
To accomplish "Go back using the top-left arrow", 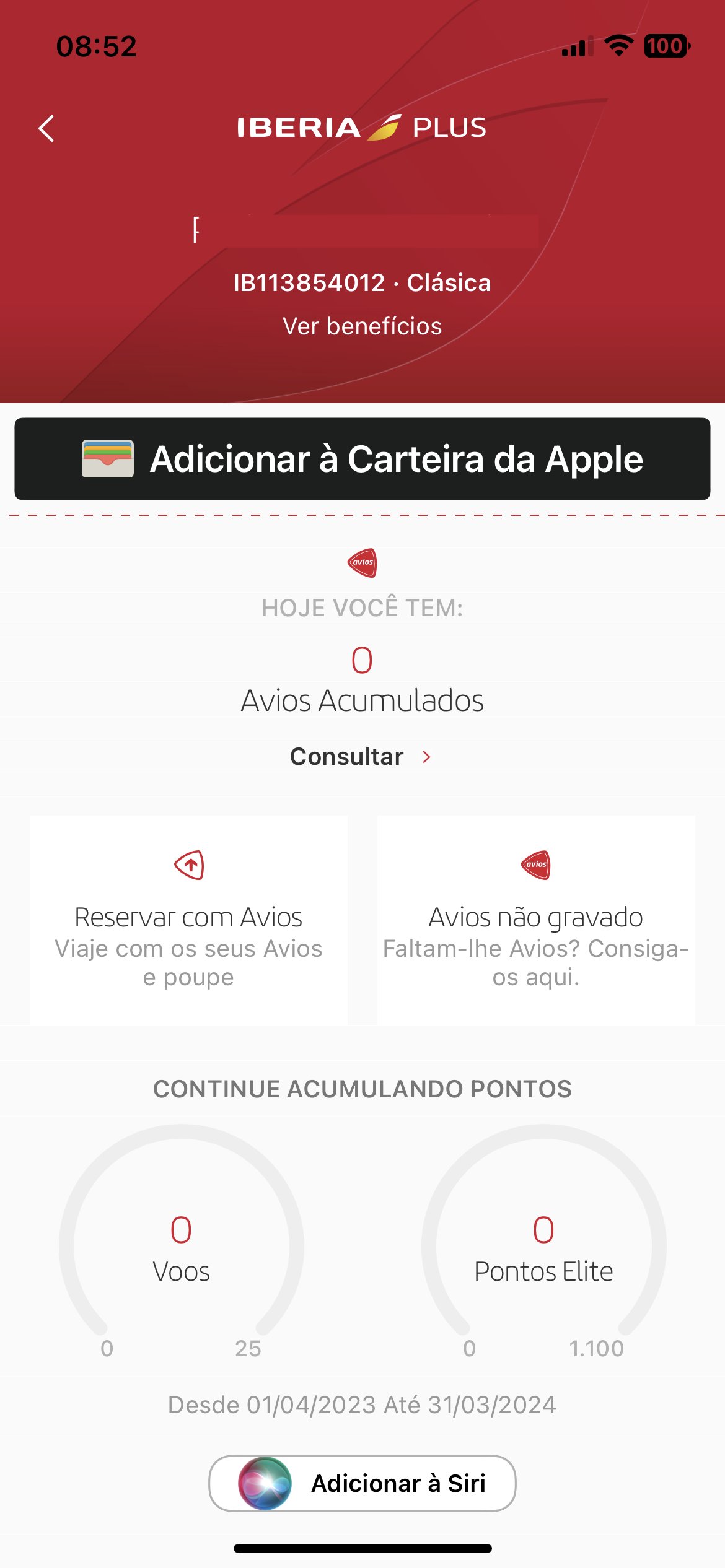I will click(x=46, y=128).
